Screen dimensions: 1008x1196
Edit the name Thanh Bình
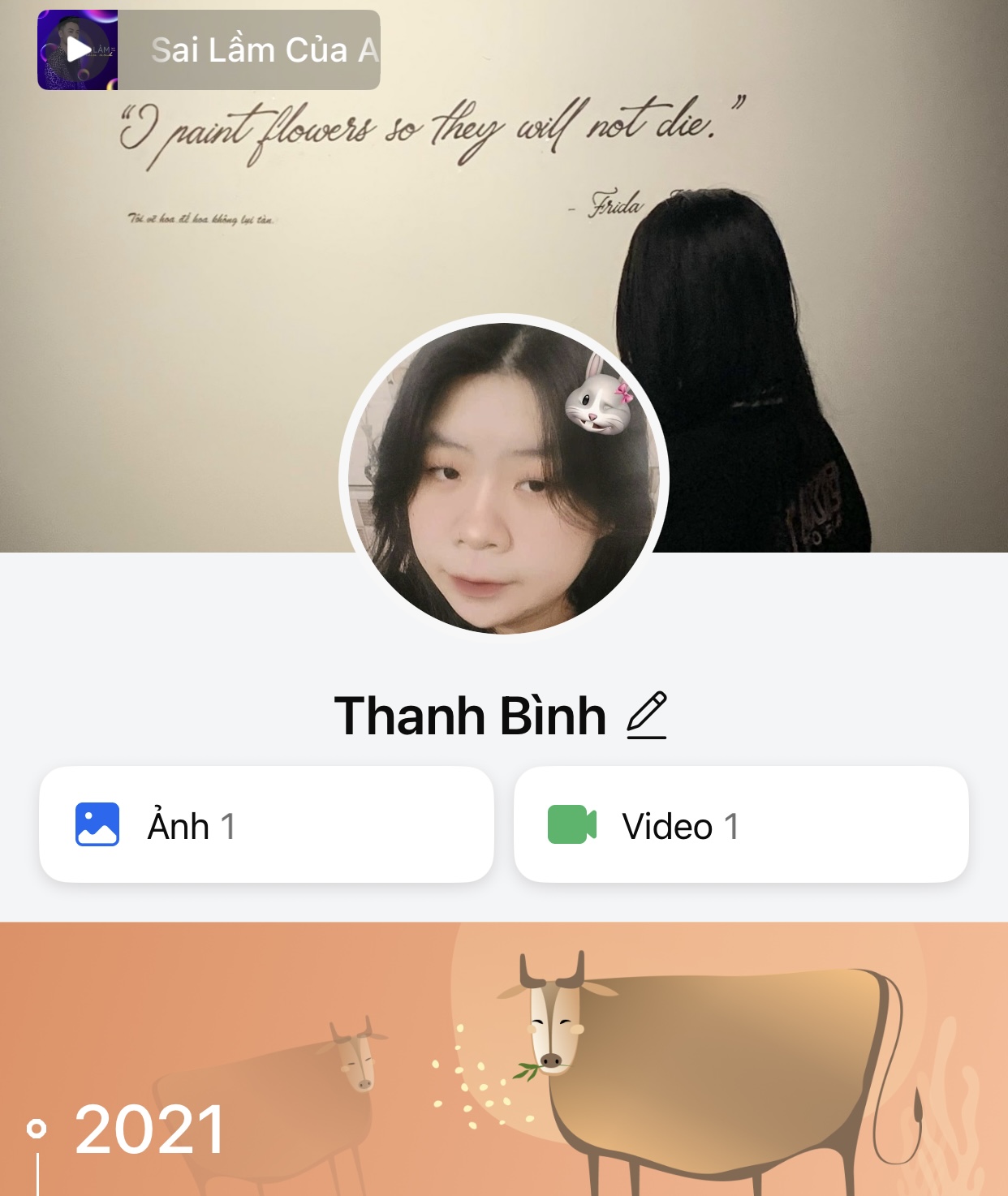pyautogui.click(x=647, y=716)
